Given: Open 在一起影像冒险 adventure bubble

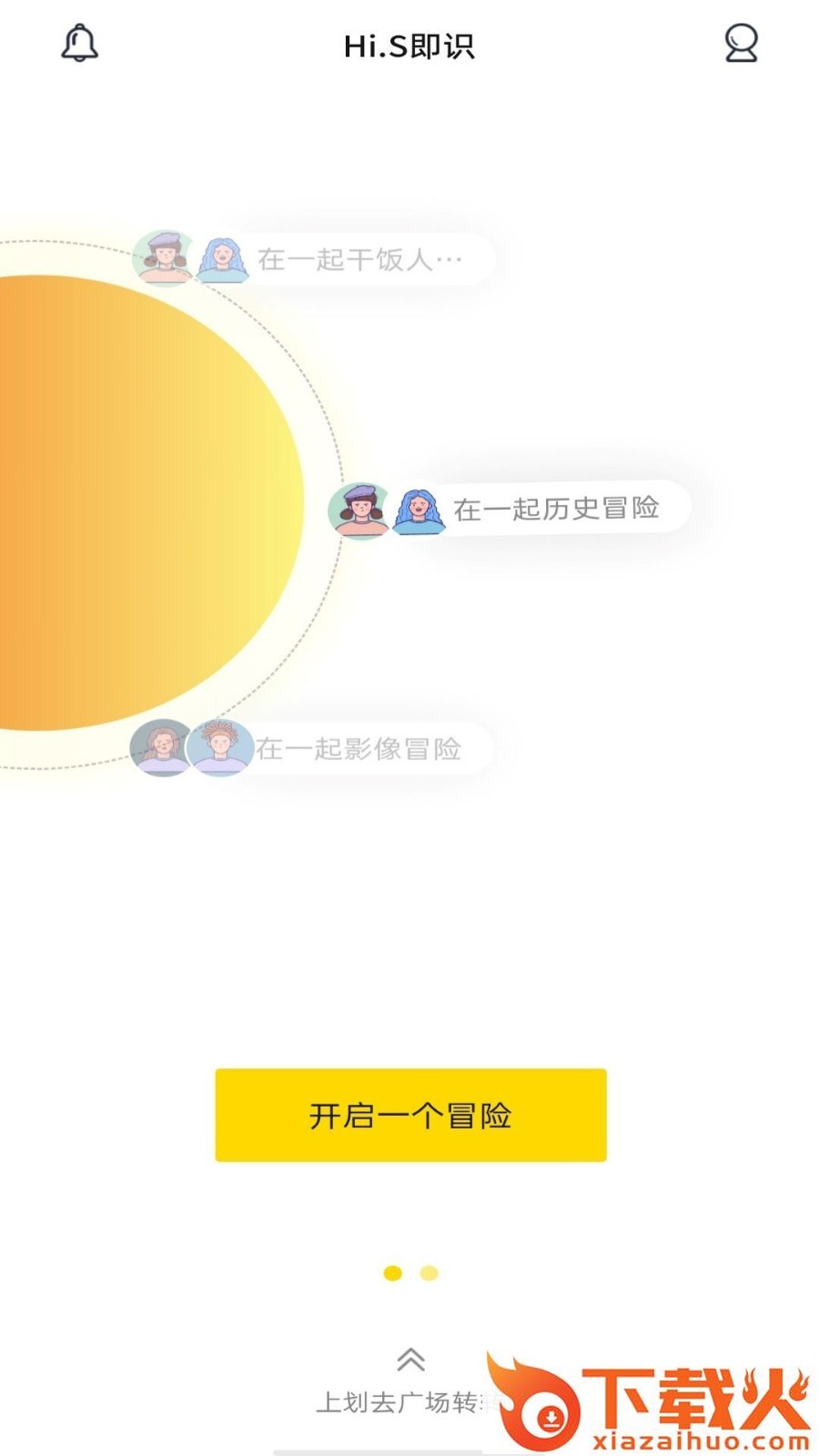Looking at the screenshot, I should [x=358, y=749].
